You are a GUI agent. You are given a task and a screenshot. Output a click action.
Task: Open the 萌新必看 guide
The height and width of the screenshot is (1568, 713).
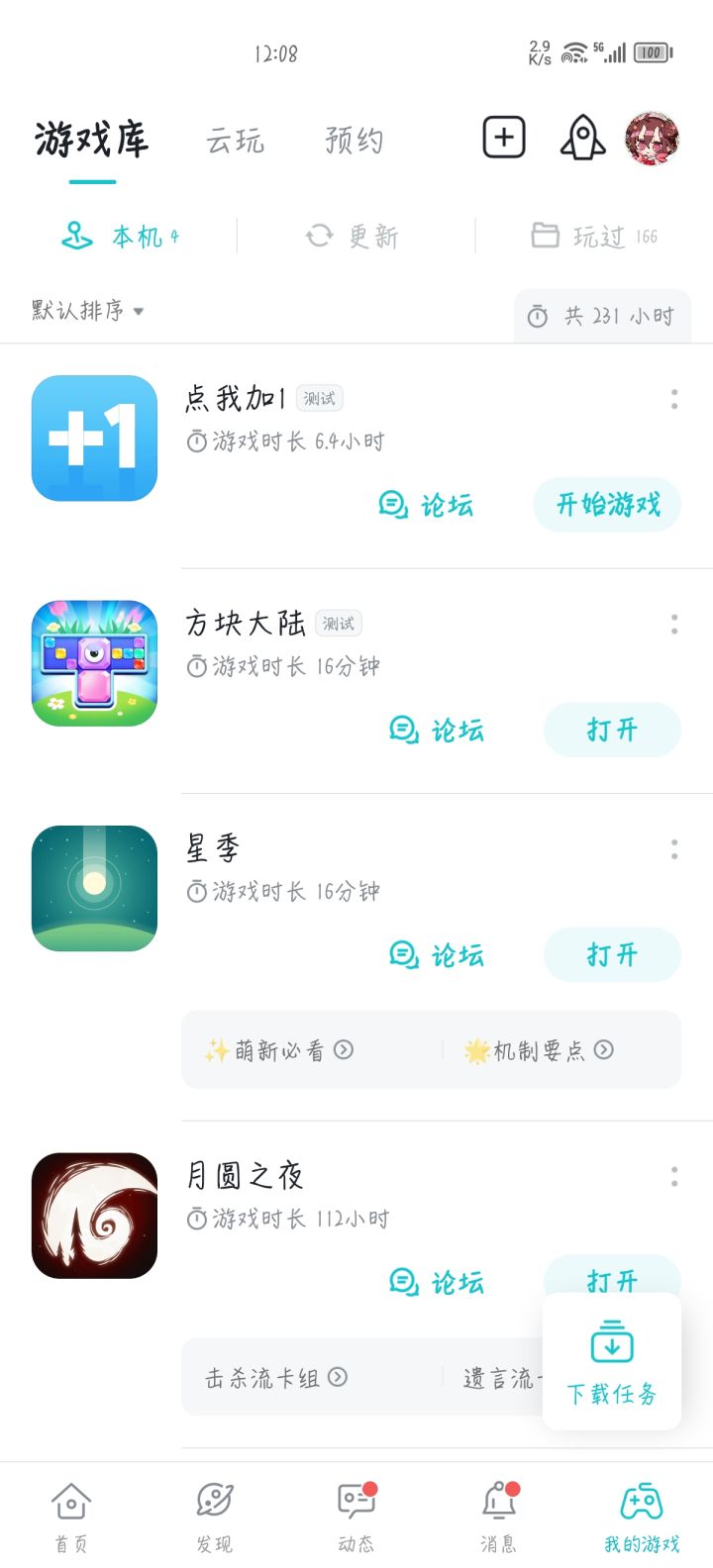279,1050
